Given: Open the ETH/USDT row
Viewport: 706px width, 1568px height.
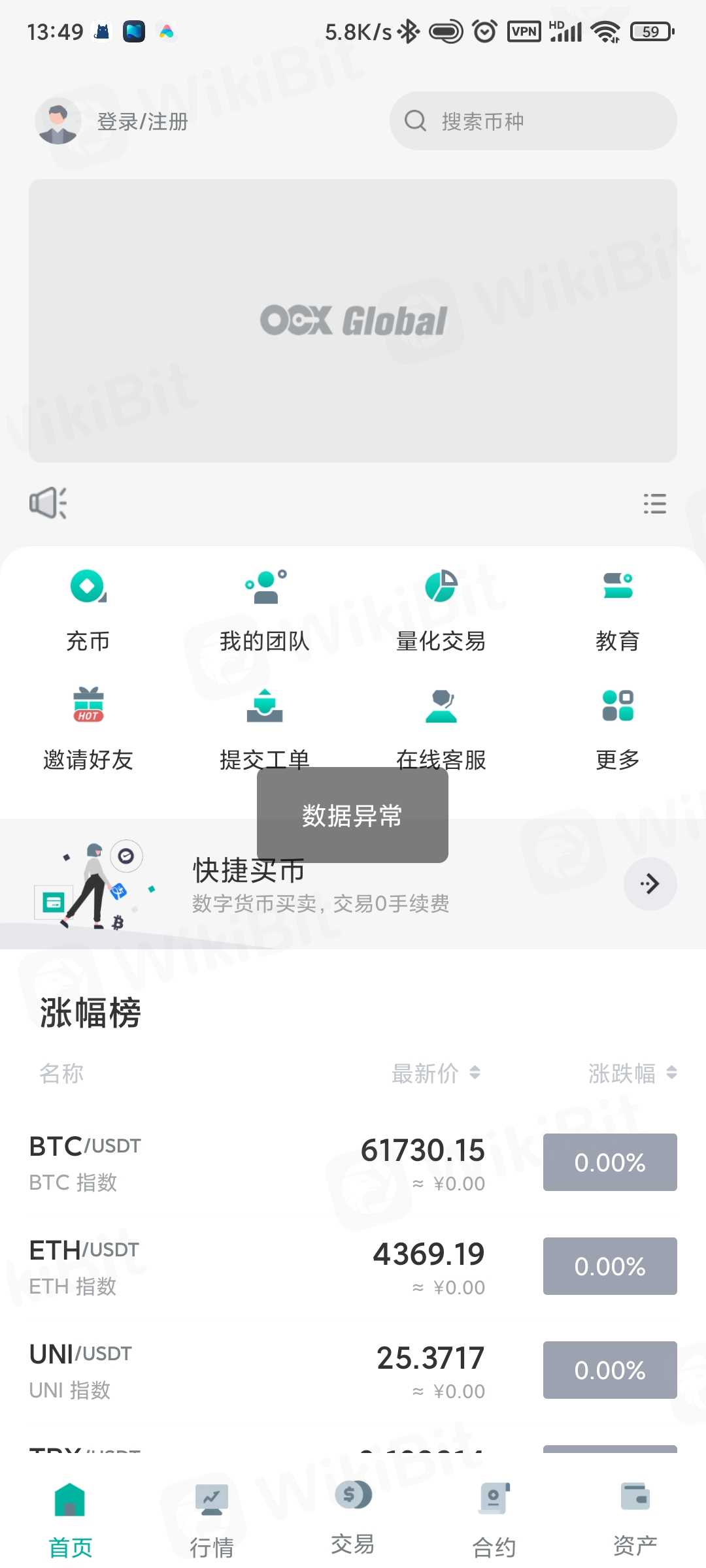Looking at the screenshot, I should tap(261, 1267).
